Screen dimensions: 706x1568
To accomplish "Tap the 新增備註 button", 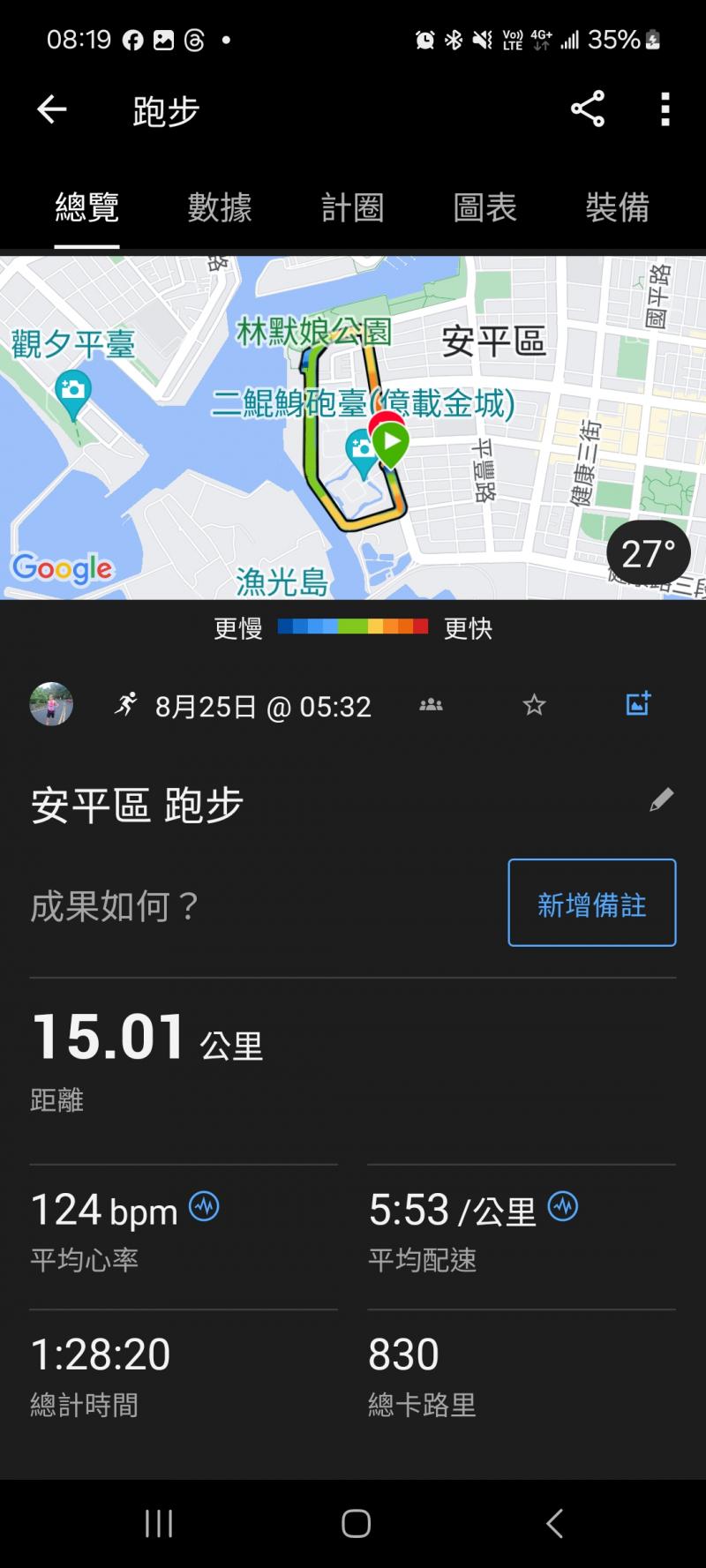I will 591,903.
